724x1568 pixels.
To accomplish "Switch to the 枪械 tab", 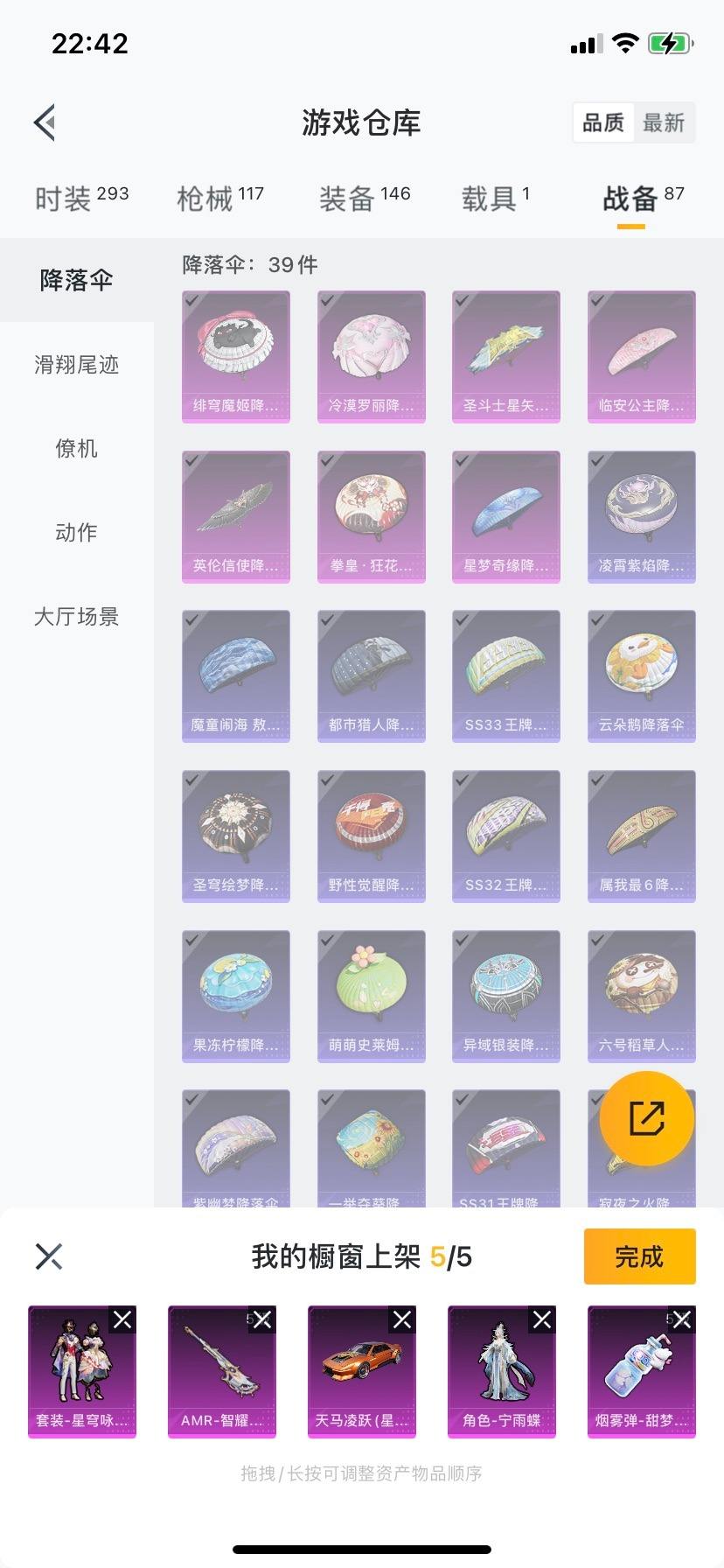I will [219, 199].
